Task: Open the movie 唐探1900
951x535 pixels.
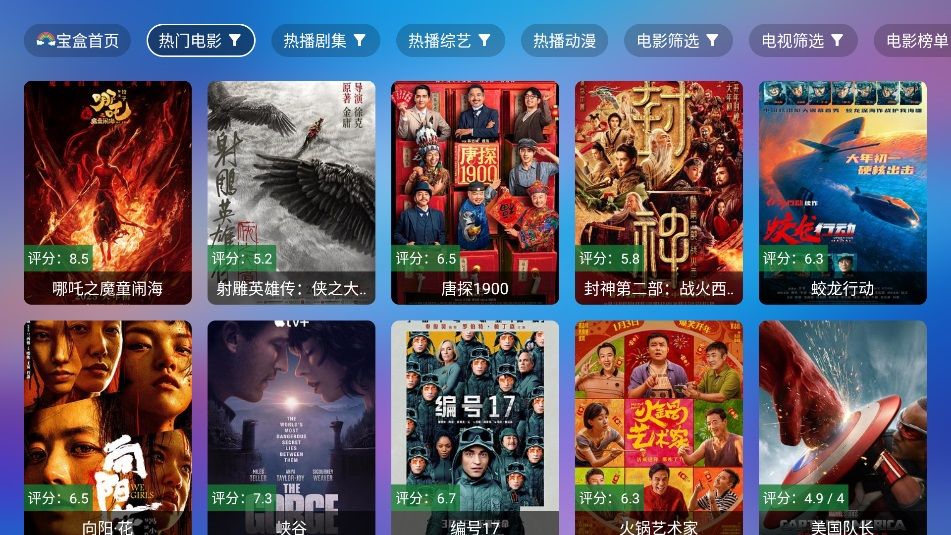Action: pos(475,192)
